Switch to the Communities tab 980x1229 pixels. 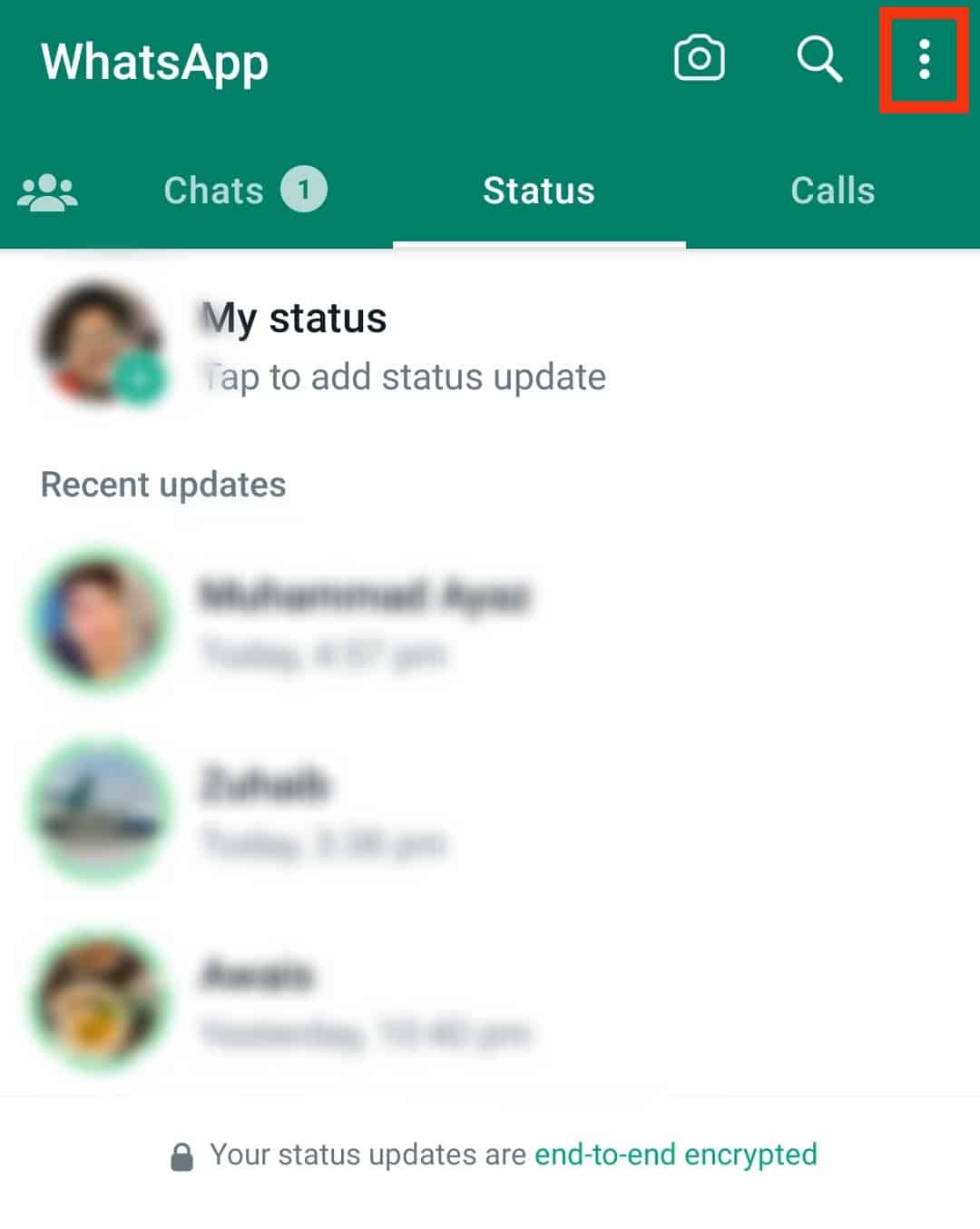[48, 192]
